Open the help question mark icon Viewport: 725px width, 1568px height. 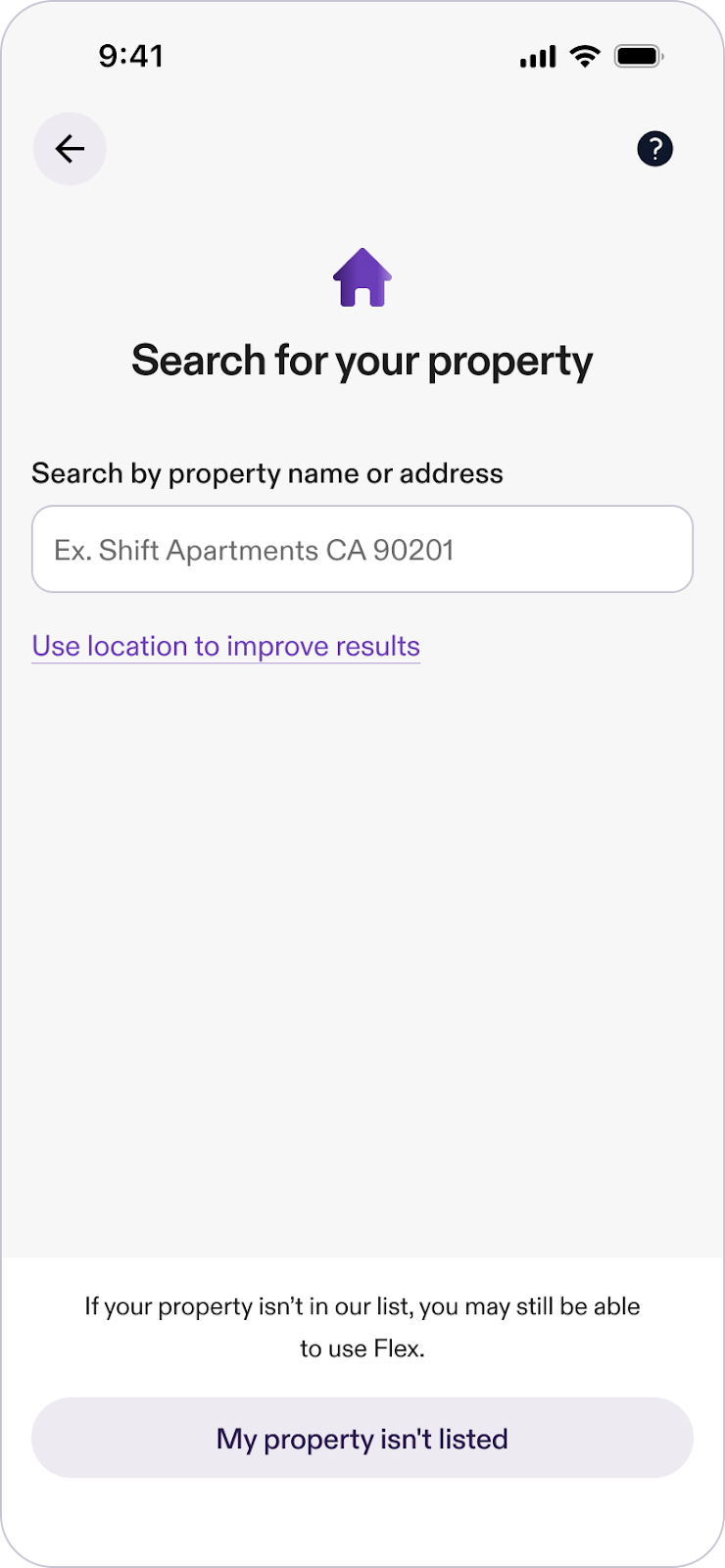[x=654, y=149]
